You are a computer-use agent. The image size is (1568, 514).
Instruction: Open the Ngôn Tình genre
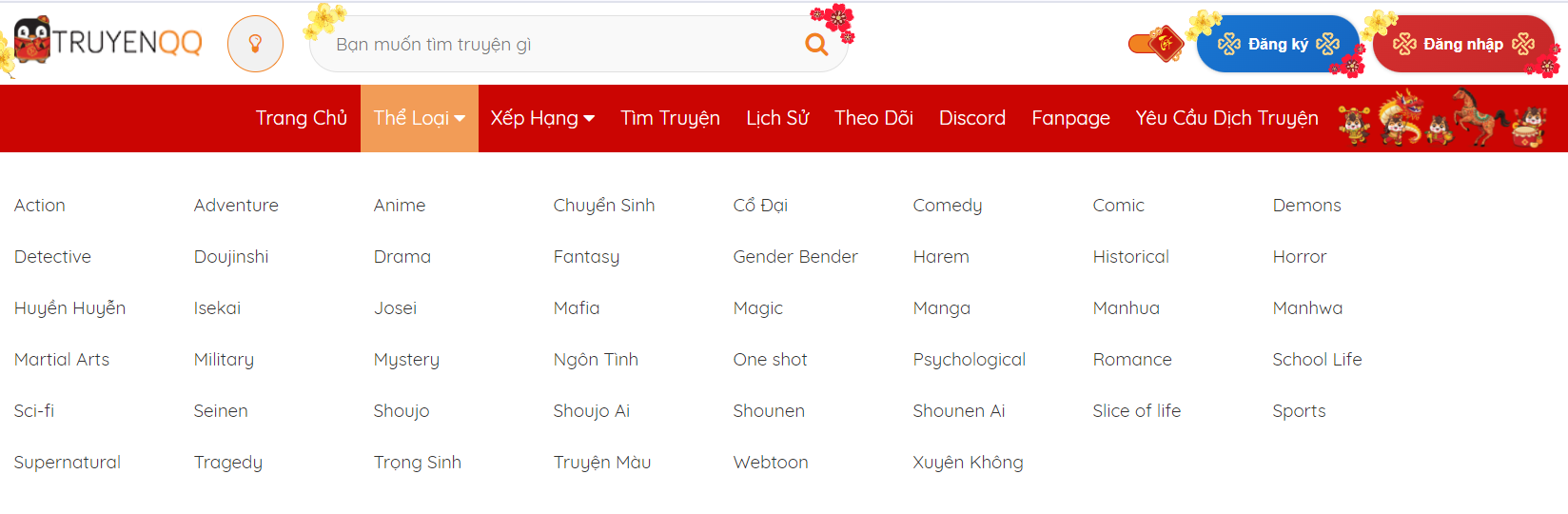pos(596,360)
